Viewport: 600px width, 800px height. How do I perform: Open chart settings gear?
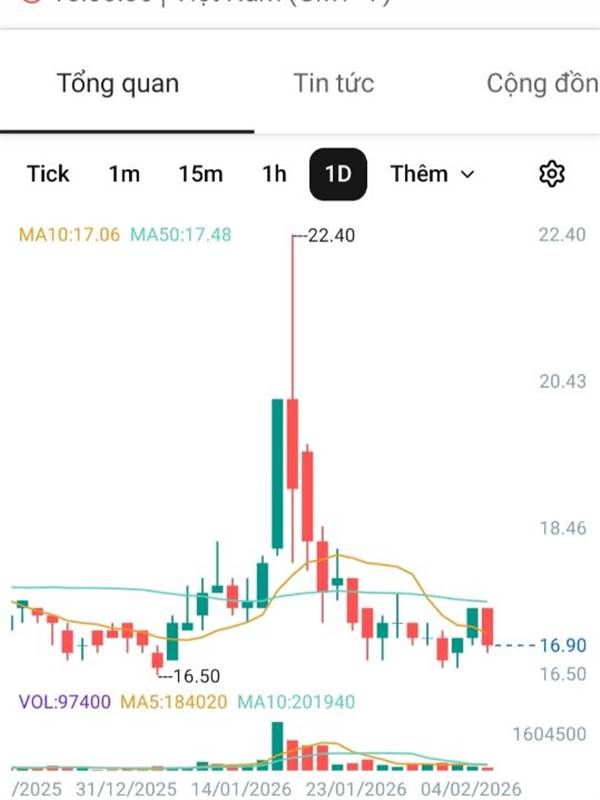coord(552,174)
